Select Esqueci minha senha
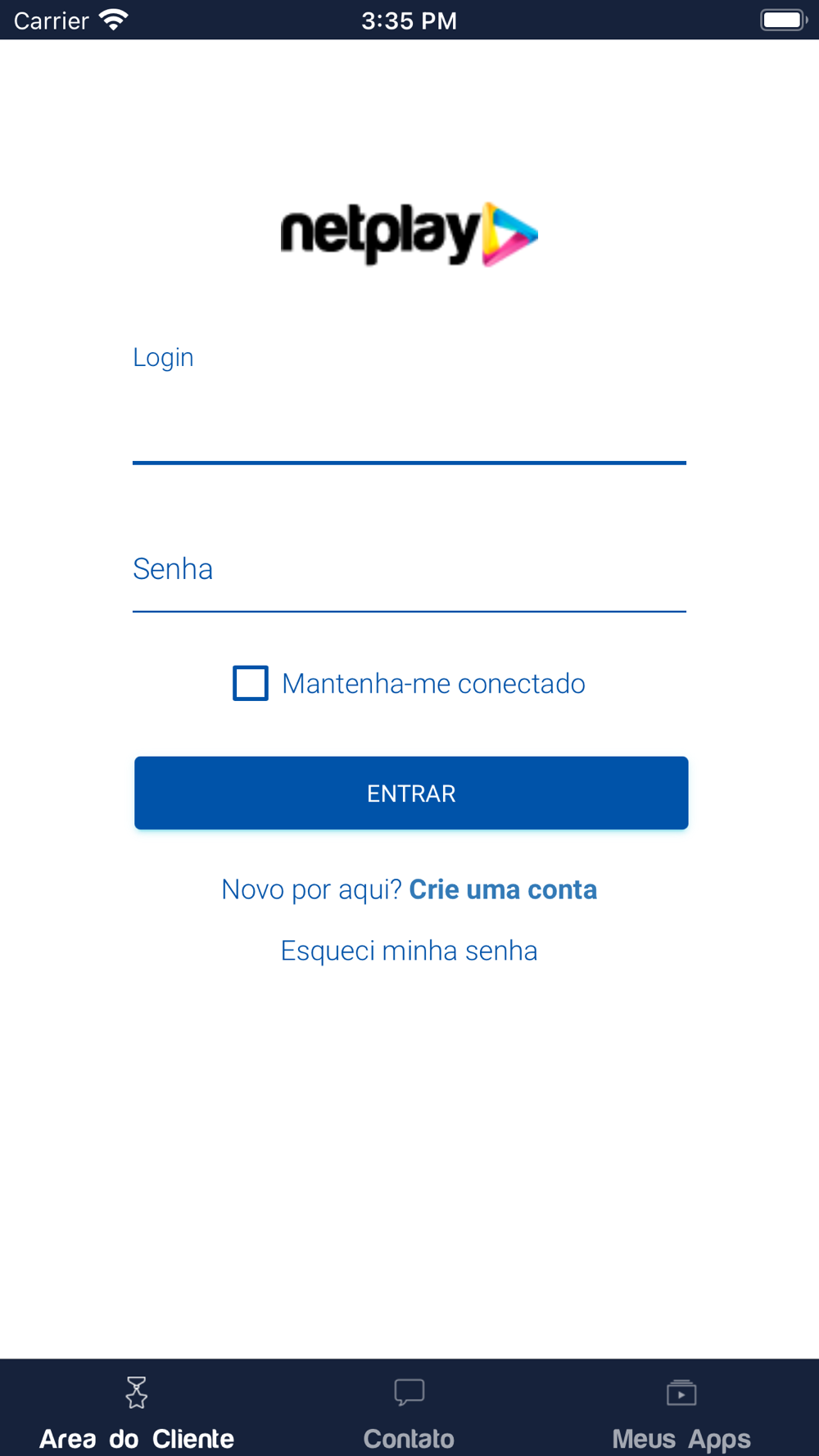 [409, 951]
